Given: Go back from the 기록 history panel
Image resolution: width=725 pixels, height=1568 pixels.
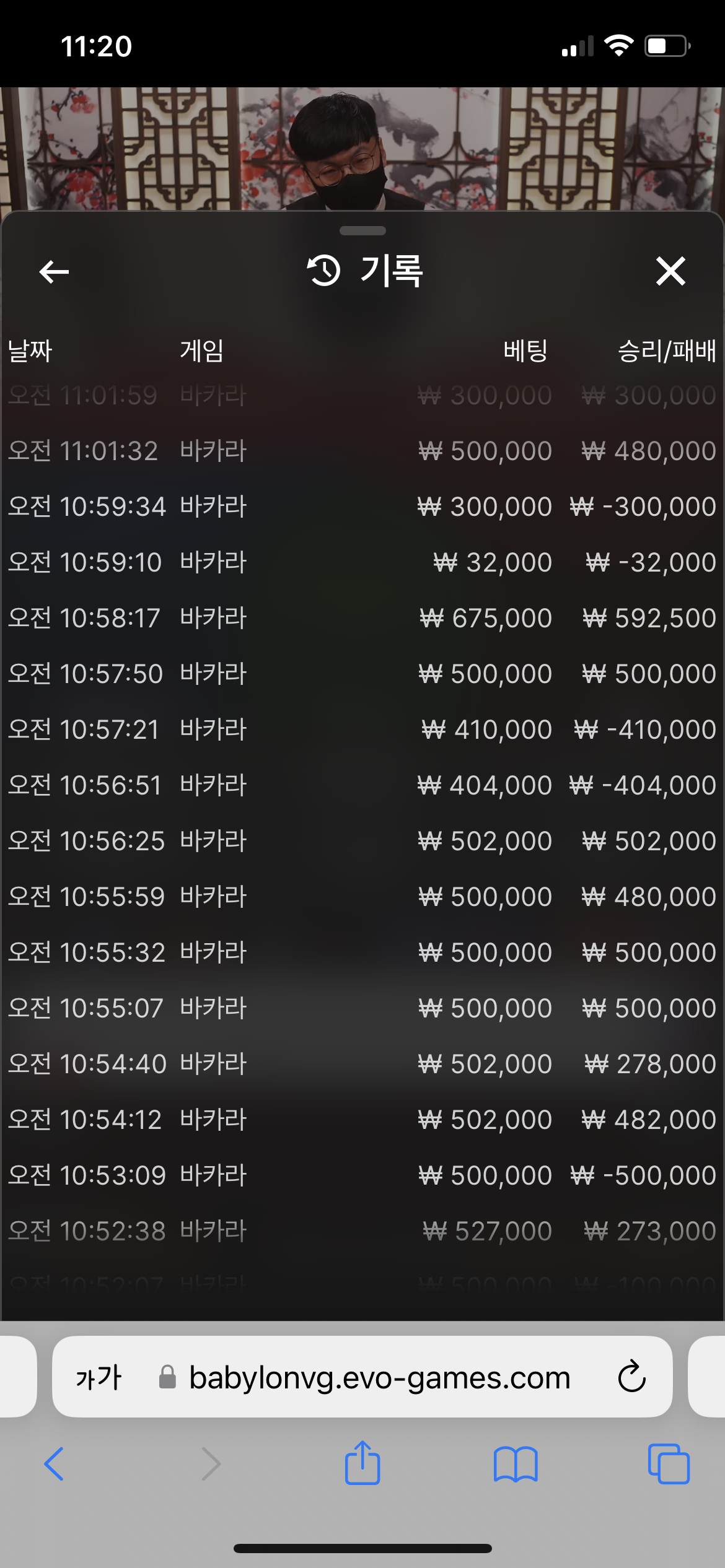Looking at the screenshot, I should [x=54, y=271].
